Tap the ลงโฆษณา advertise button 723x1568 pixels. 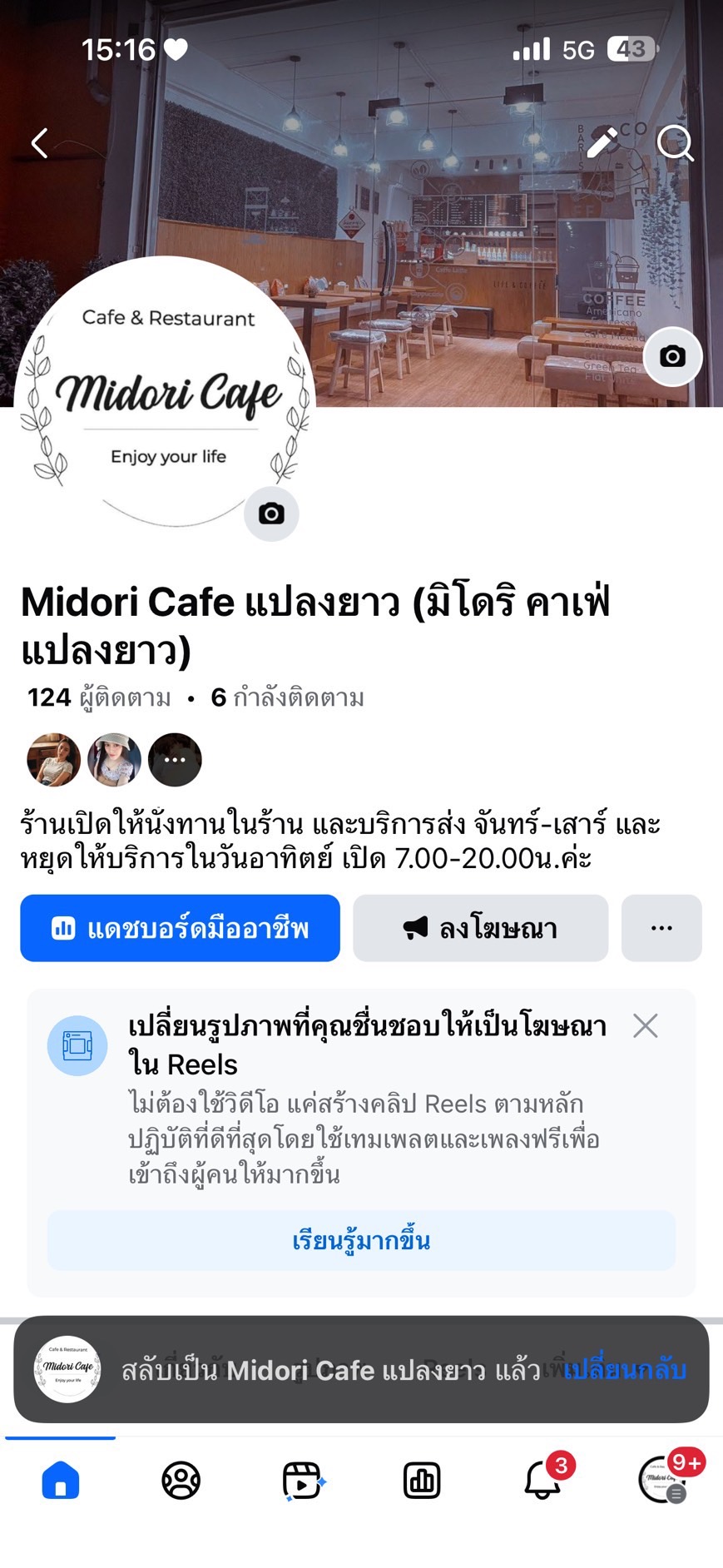[x=480, y=928]
